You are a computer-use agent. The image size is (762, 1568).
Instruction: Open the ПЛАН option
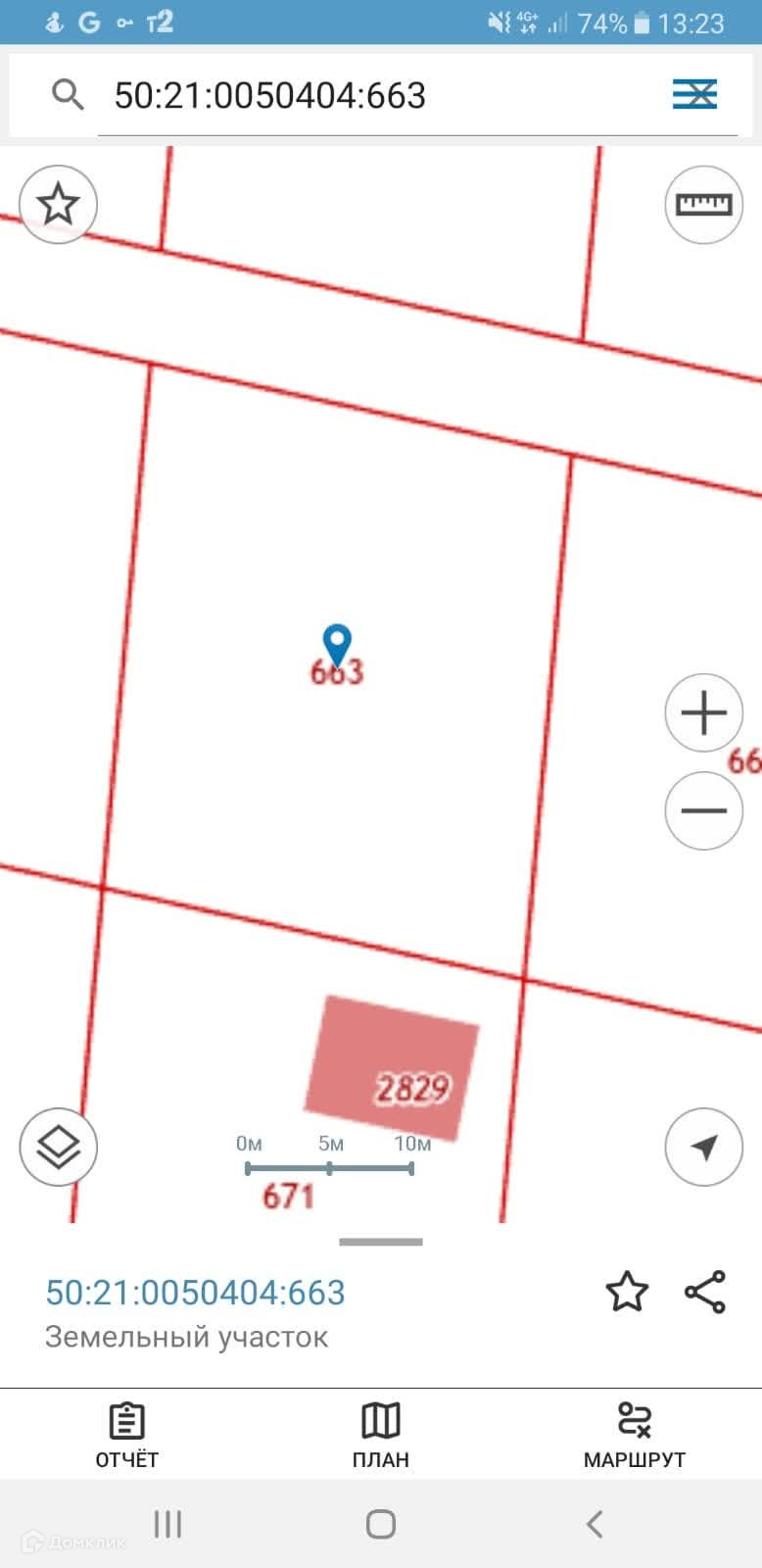coord(381,1436)
